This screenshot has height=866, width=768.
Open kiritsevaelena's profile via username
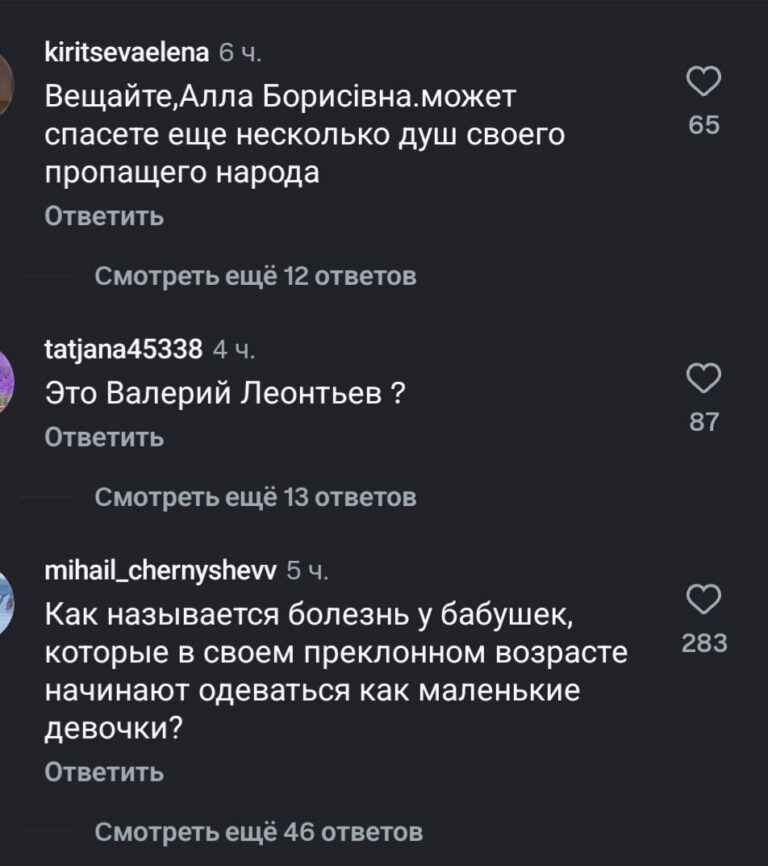click(x=127, y=53)
